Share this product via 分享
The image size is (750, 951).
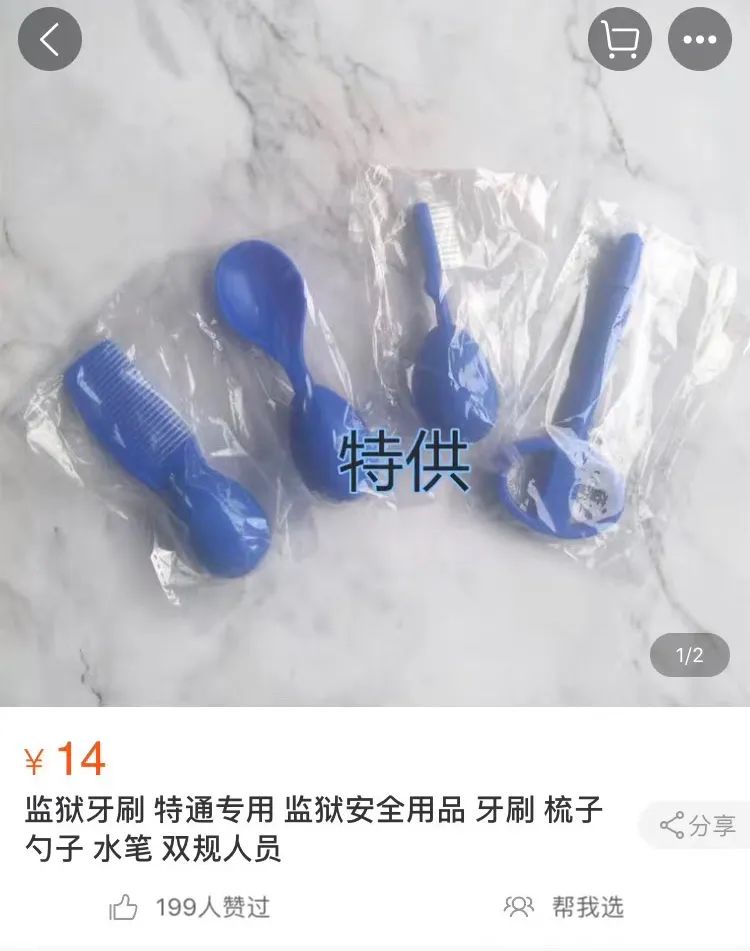coord(697,826)
